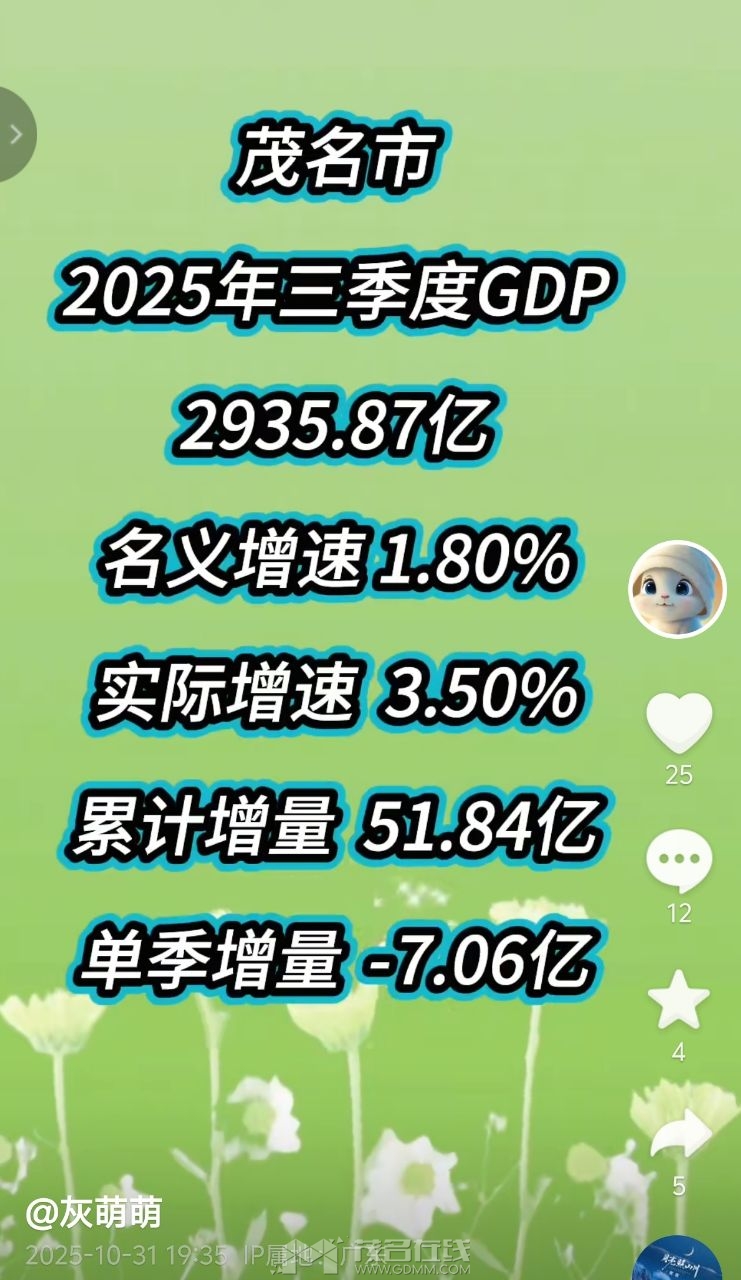Like this Maoming GDP video
Viewport: 741px width, 1280px height.
[x=679, y=723]
